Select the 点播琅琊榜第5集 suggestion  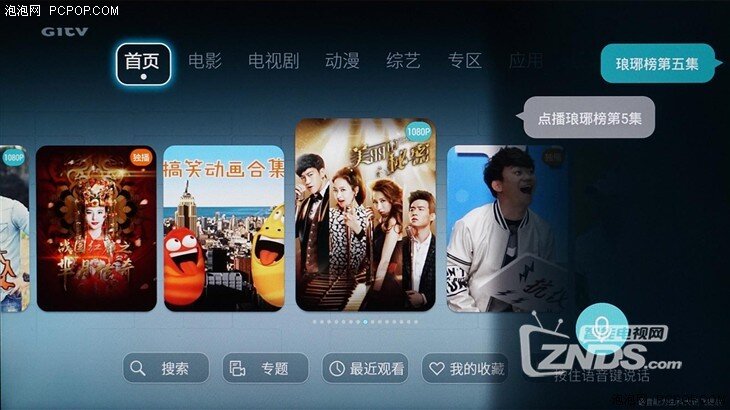point(589,117)
